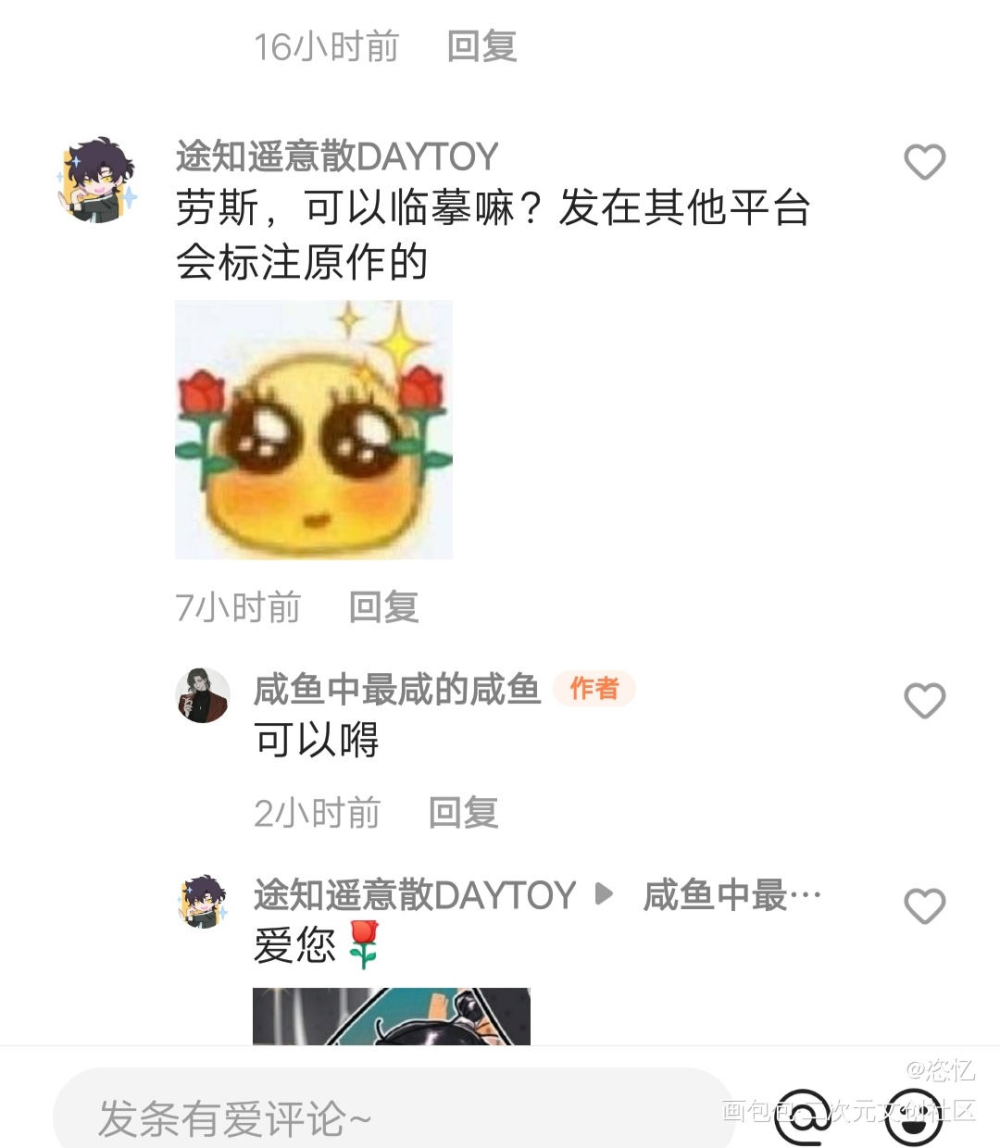The height and width of the screenshot is (1148, 1000).
Task: Open 途知遥意散DAYTOY's avatar on the 爱您 reply
Action: (x=203, y=901)
